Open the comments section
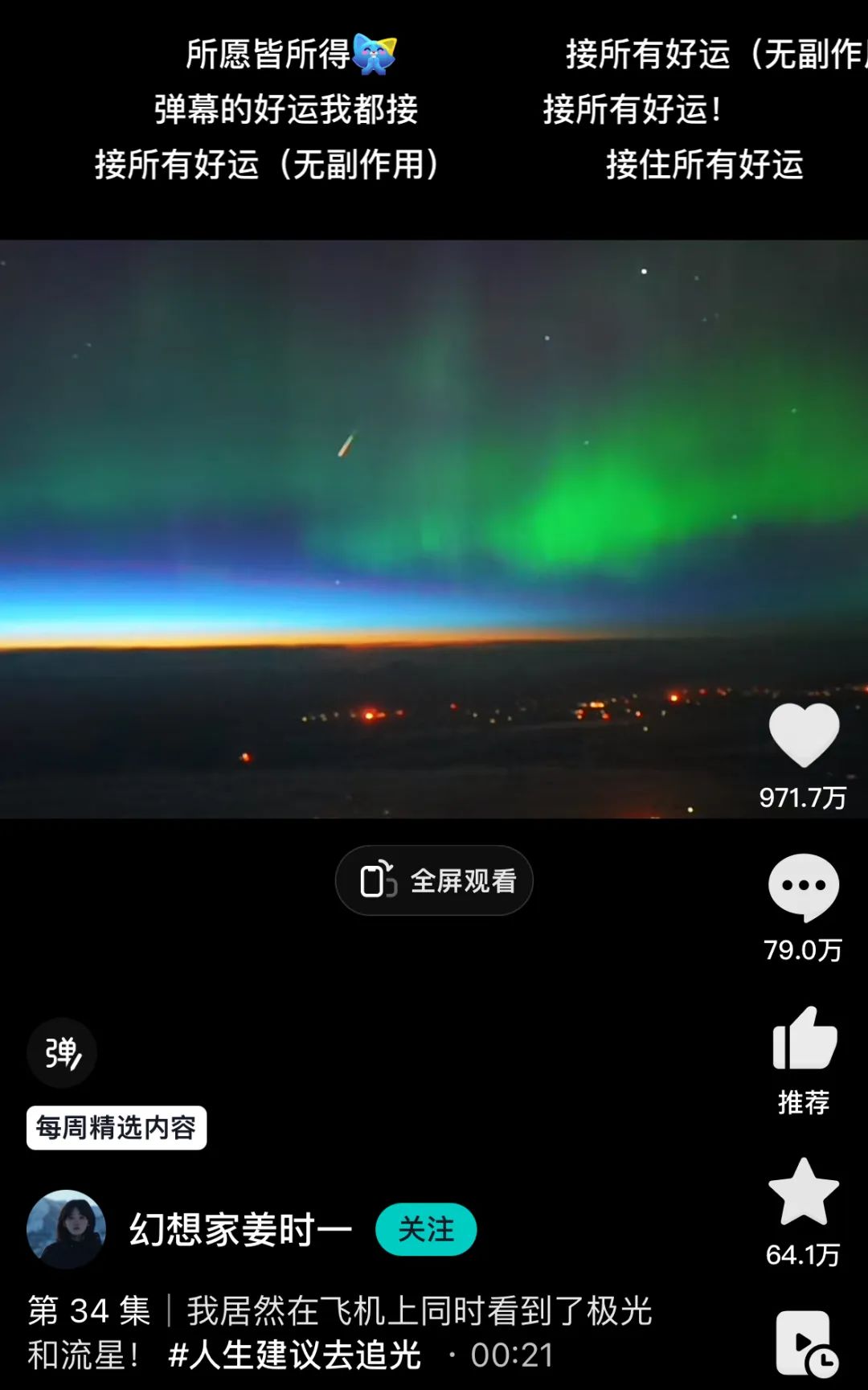The image size is (868, 1390). click(x=804, y=887)
